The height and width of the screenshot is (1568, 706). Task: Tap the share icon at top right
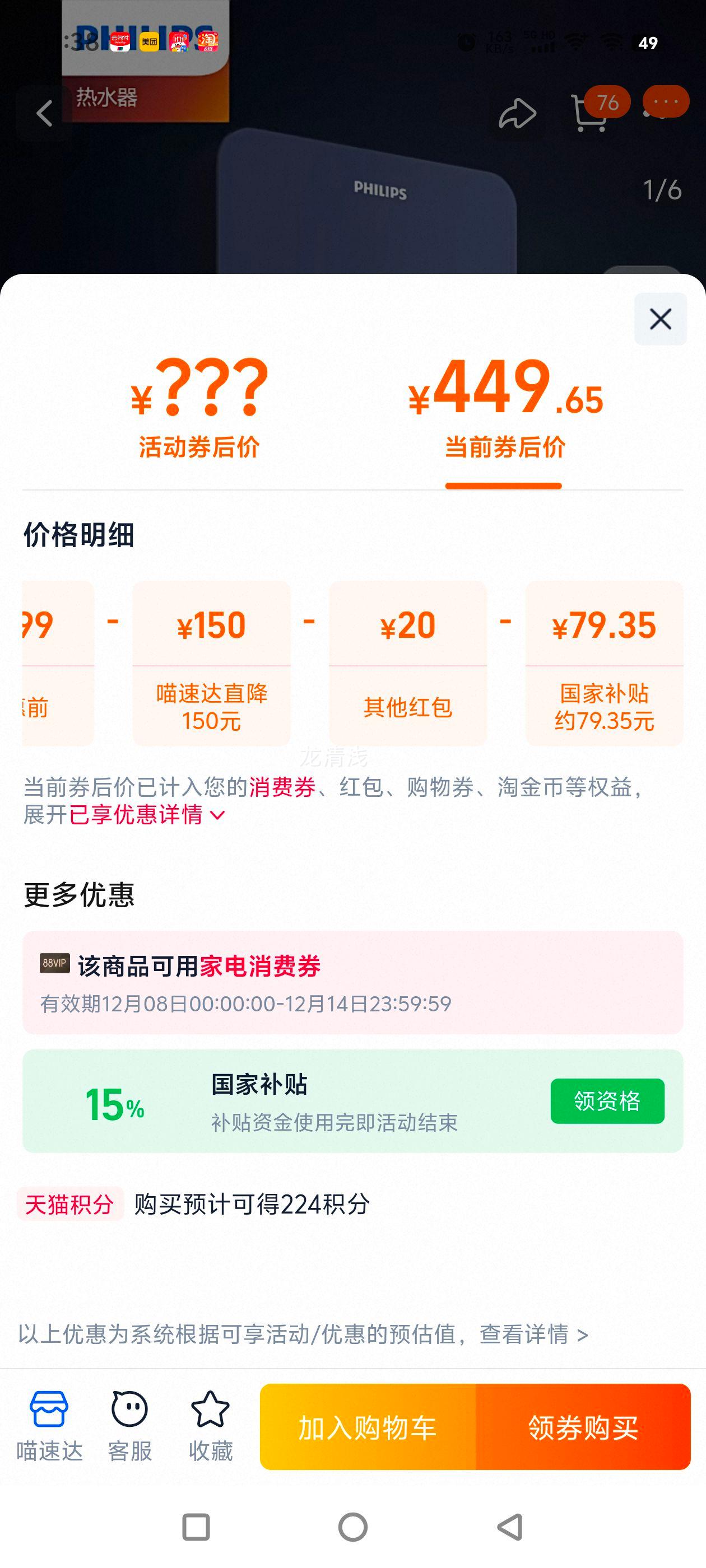coord(517,113)
